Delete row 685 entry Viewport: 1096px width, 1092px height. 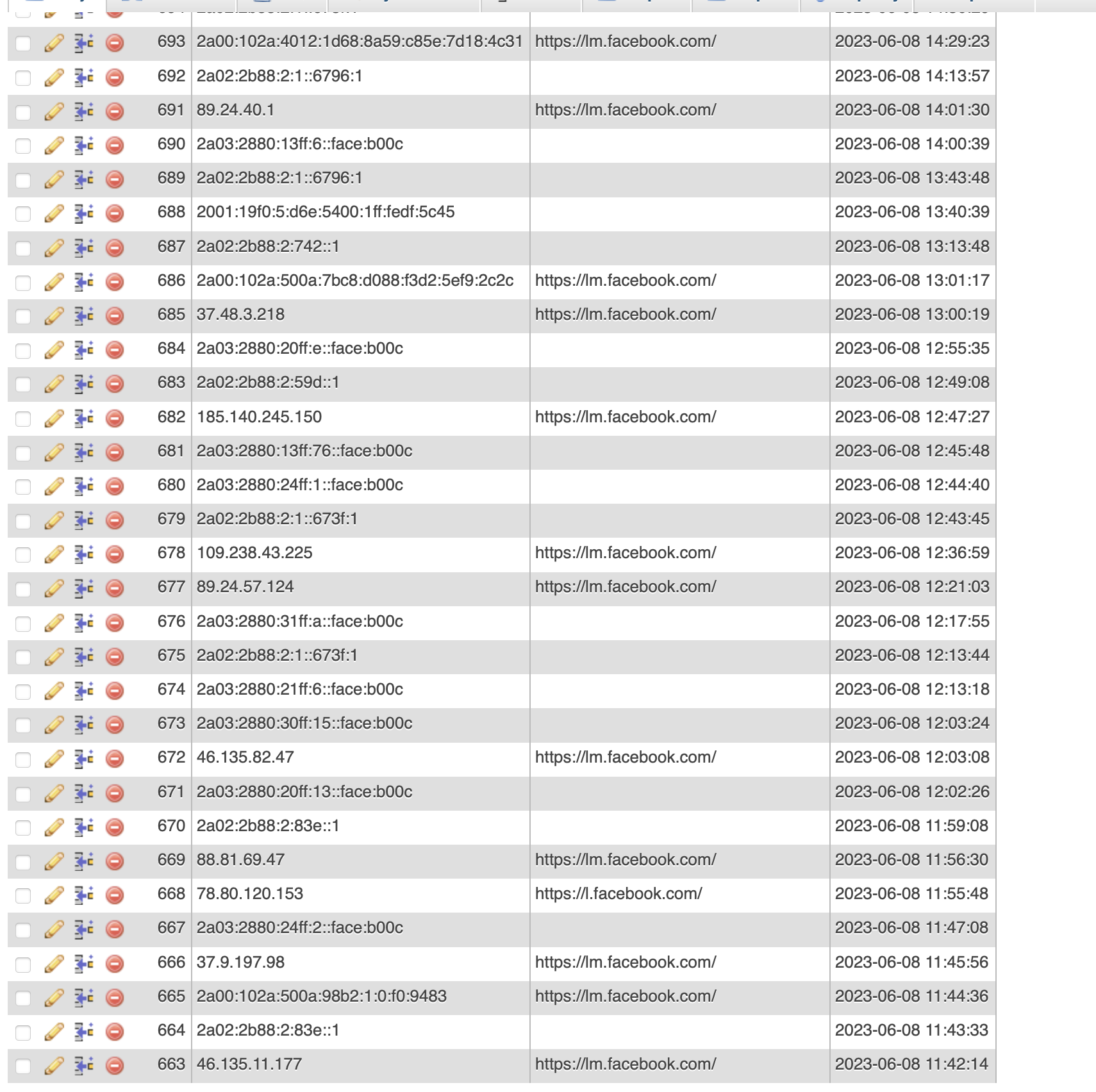click(115, 316)
